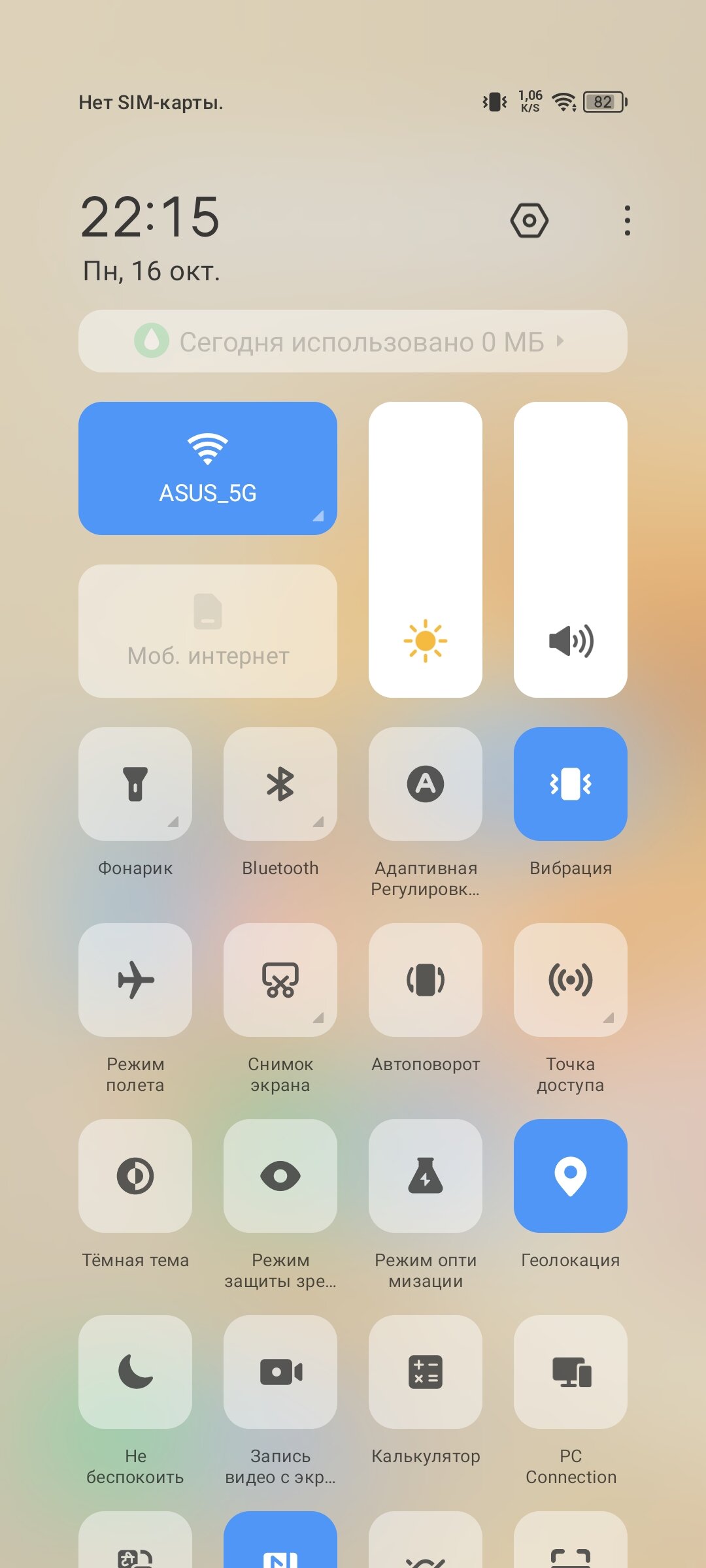
Task: Turn on Точка доступа hotspot
Action: pos(571,980)
